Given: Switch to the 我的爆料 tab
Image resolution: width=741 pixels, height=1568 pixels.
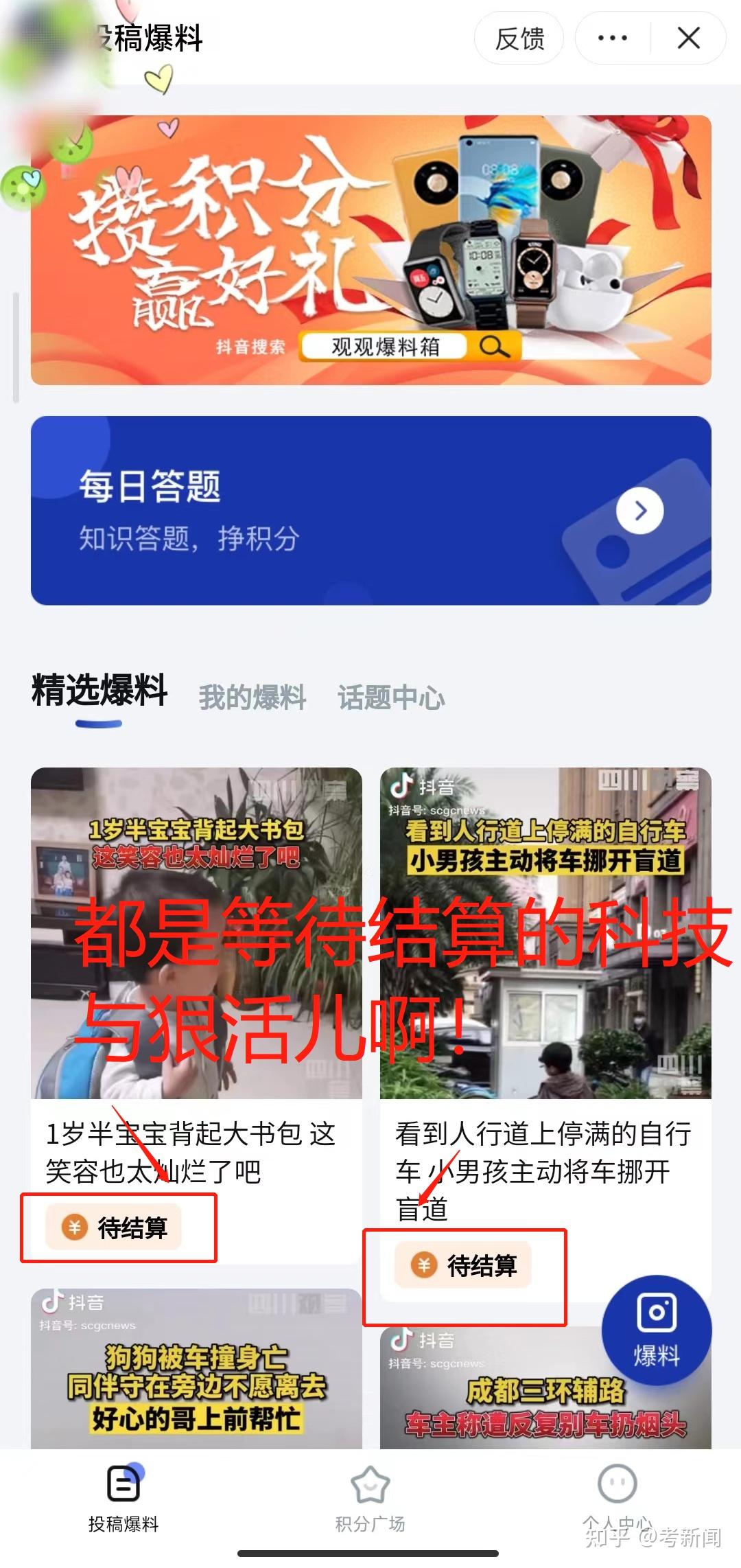Looking at the screenshot, I should click(x=252, y=697).
